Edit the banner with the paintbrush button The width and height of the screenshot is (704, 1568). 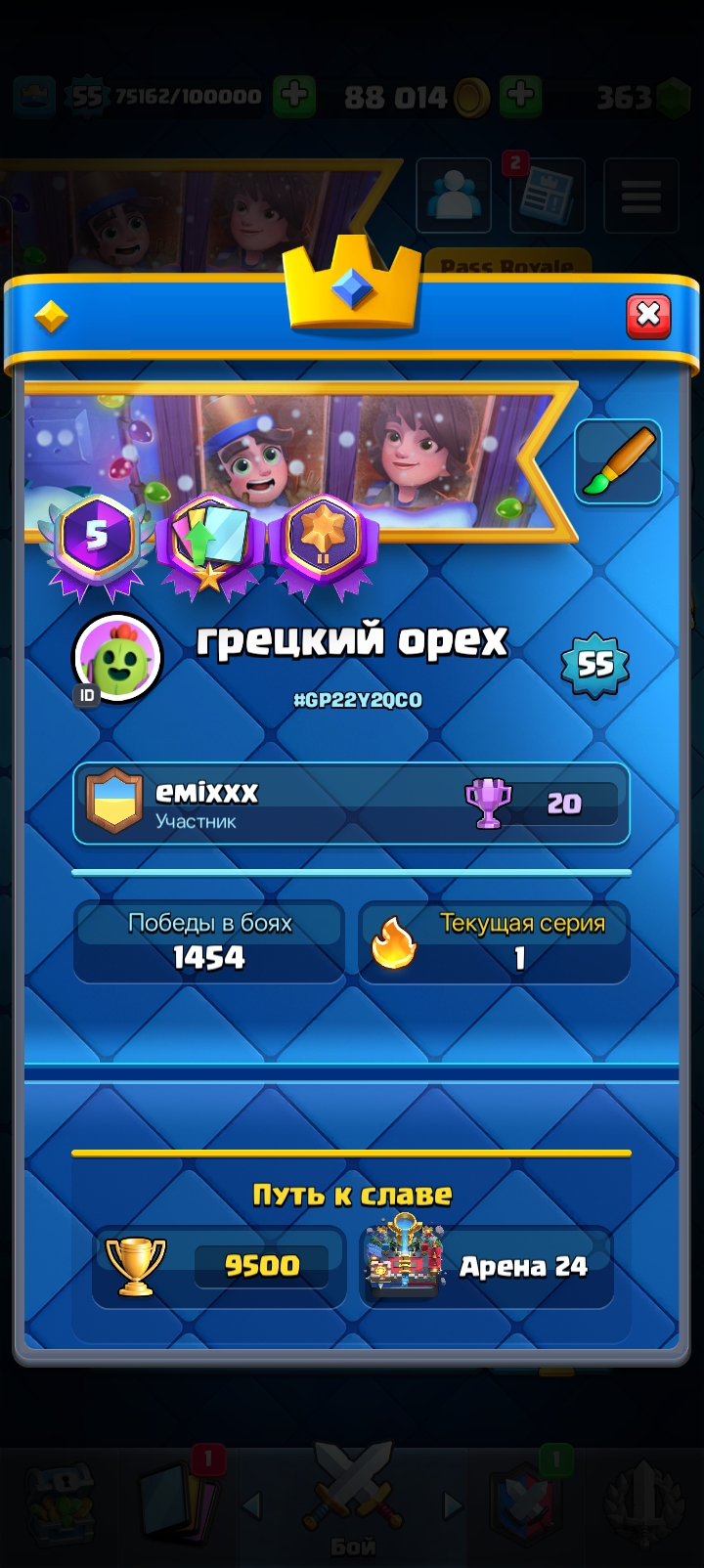[x=618, y=462]
